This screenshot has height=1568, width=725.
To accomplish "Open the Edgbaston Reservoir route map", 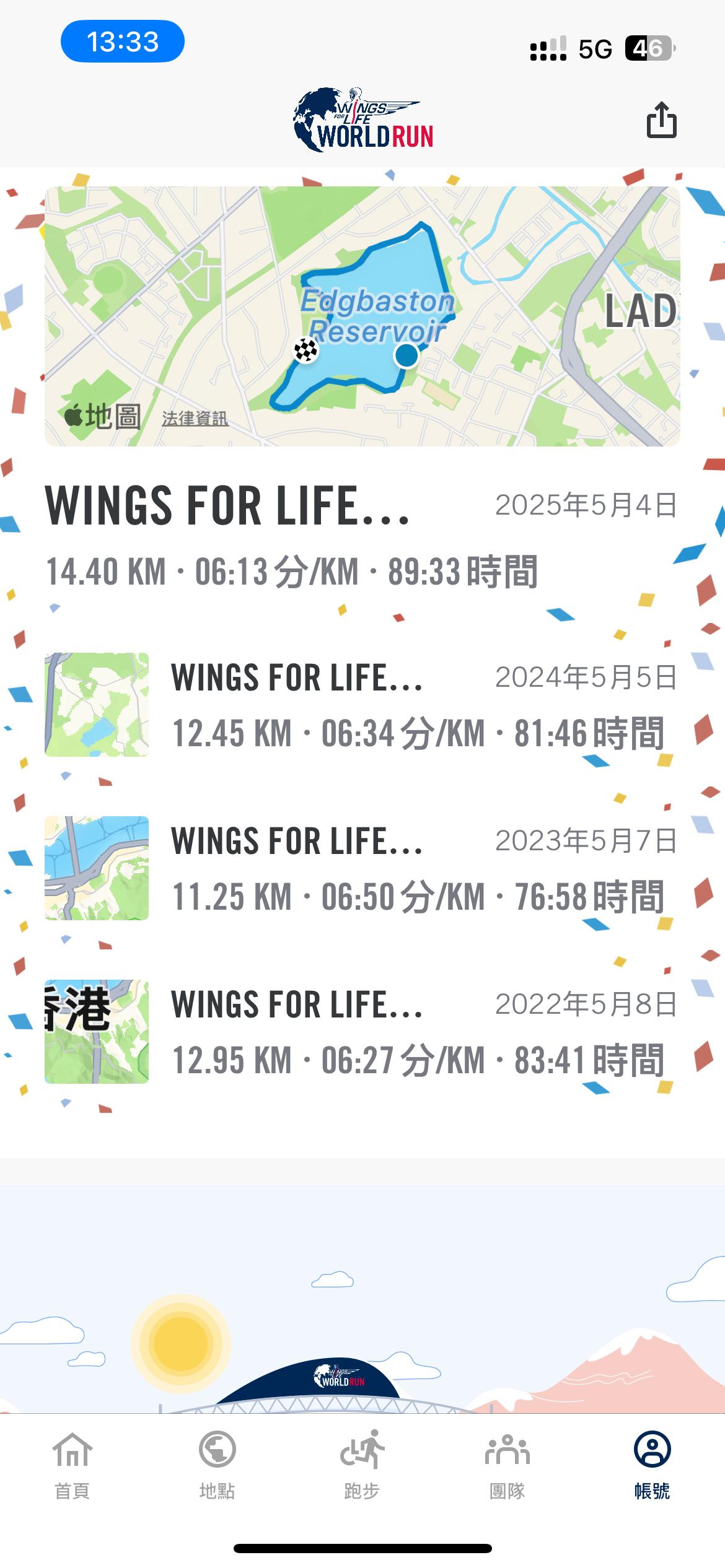I will click(x=362, y=316).
